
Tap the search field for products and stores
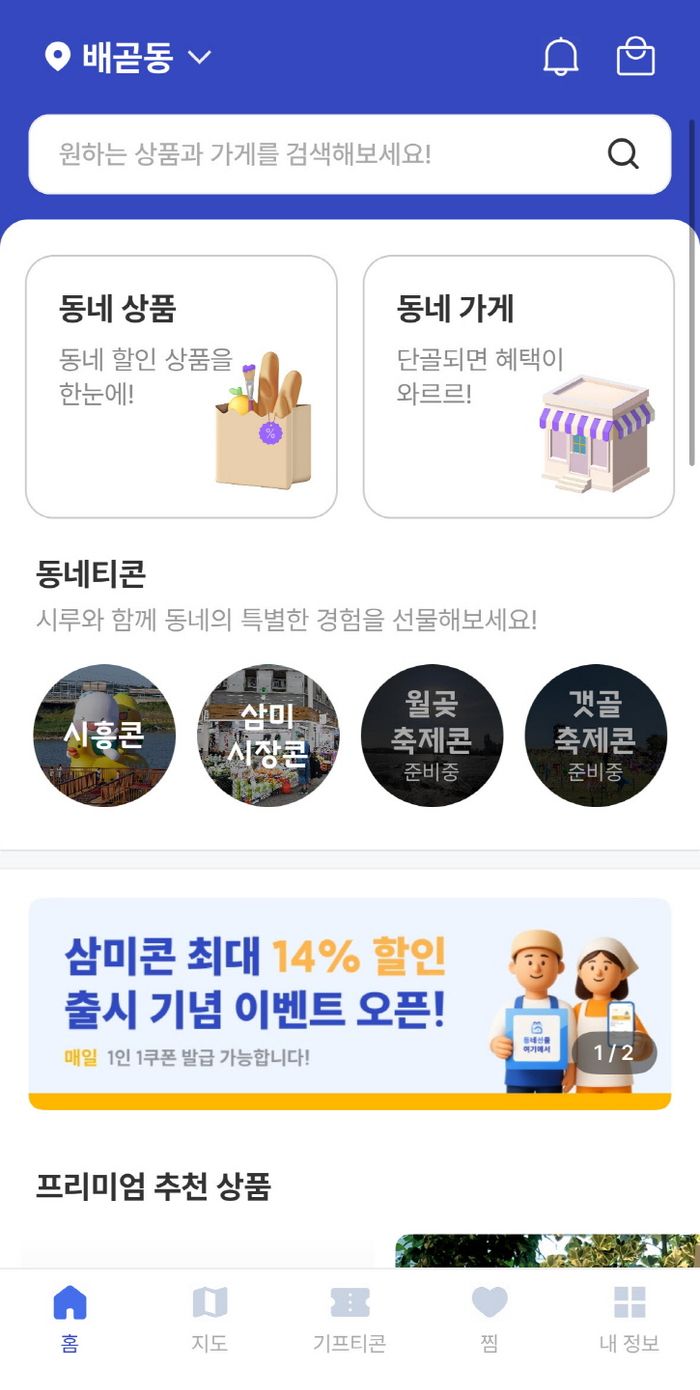tap(330, 154)
